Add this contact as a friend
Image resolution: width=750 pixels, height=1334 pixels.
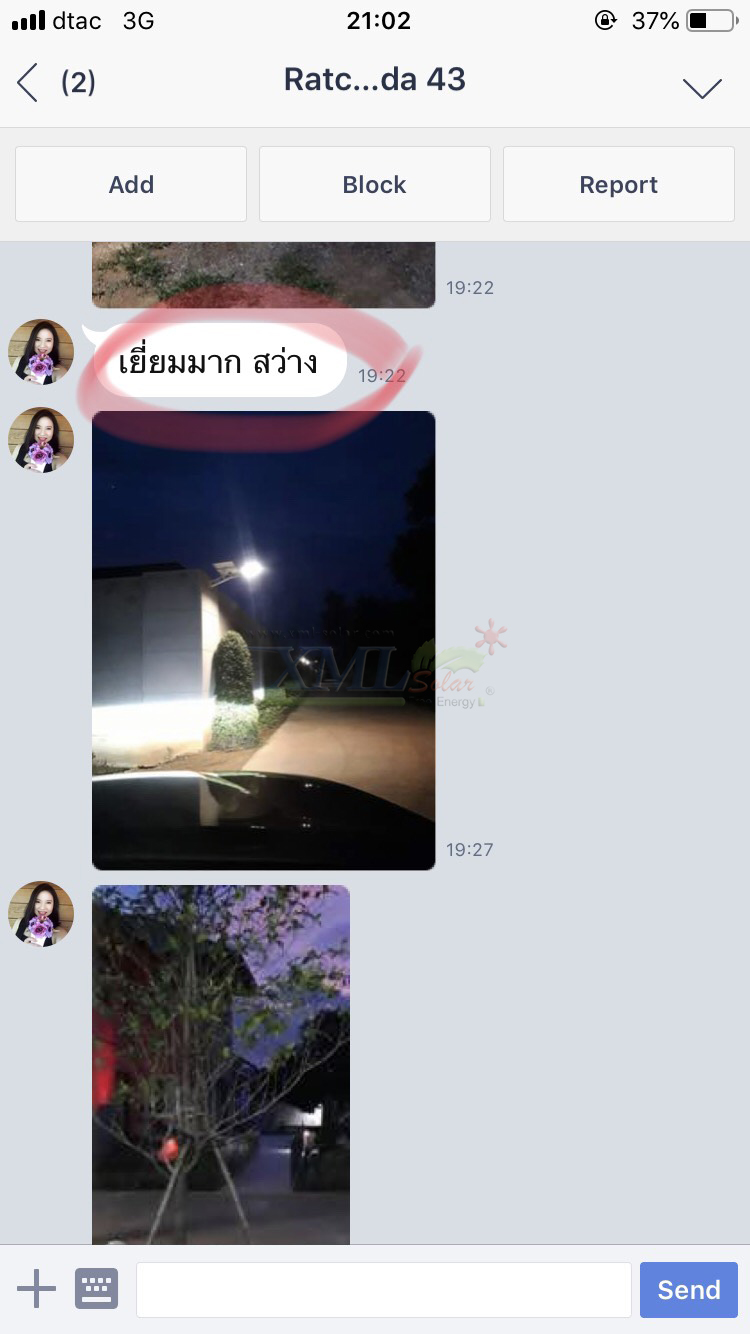click(x=131, y=184)
